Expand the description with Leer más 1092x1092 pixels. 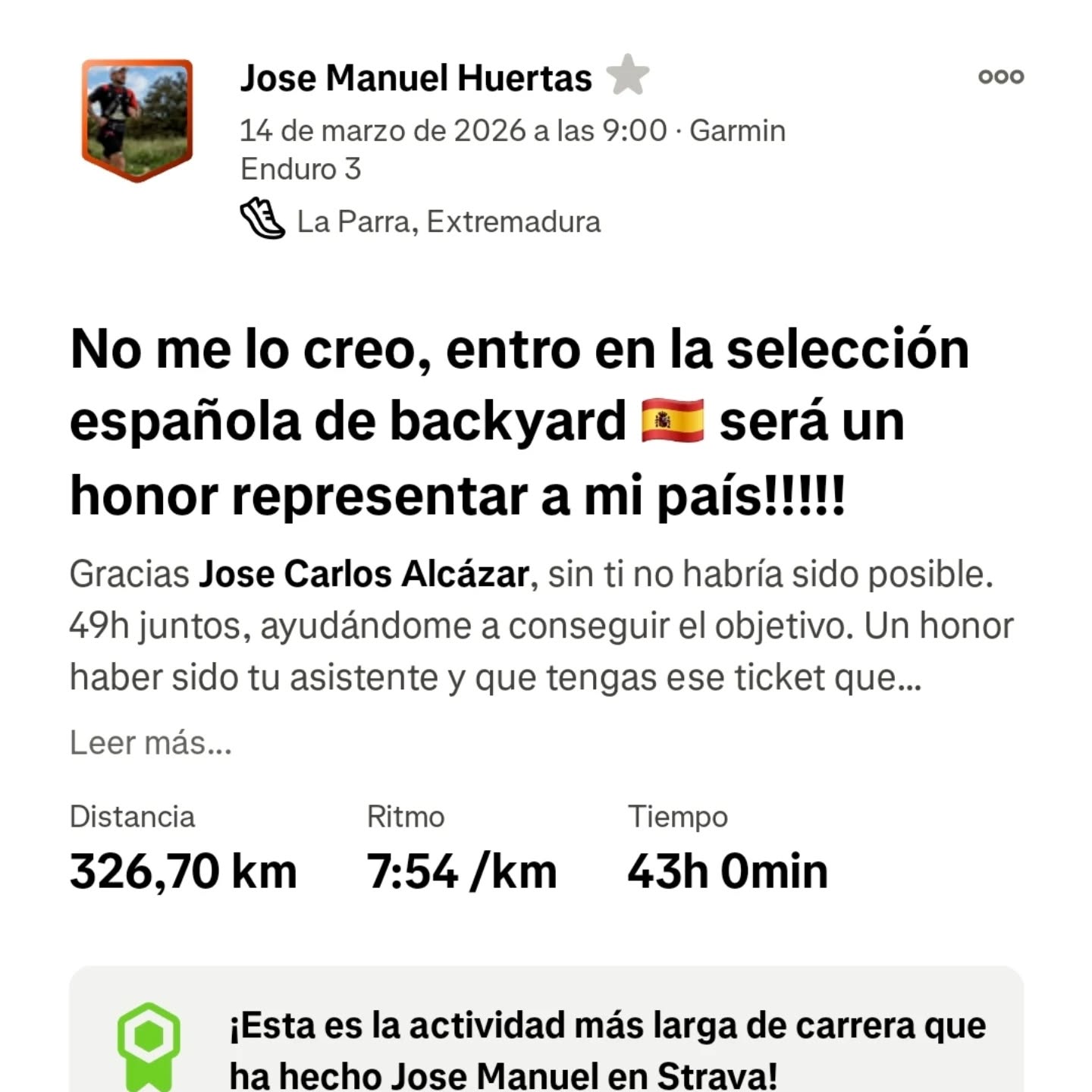point(150,743)
